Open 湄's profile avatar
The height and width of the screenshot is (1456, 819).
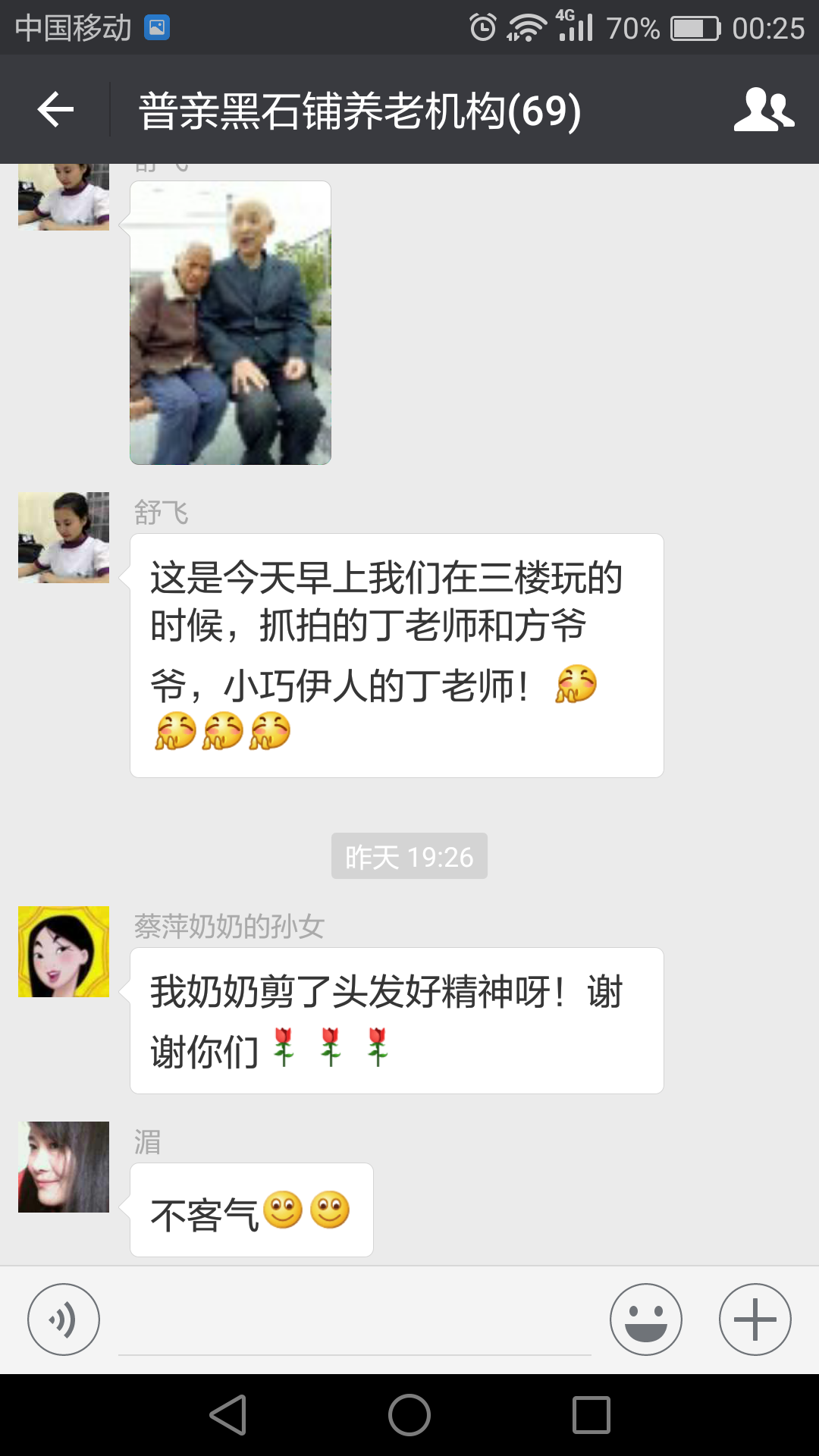64,1167
